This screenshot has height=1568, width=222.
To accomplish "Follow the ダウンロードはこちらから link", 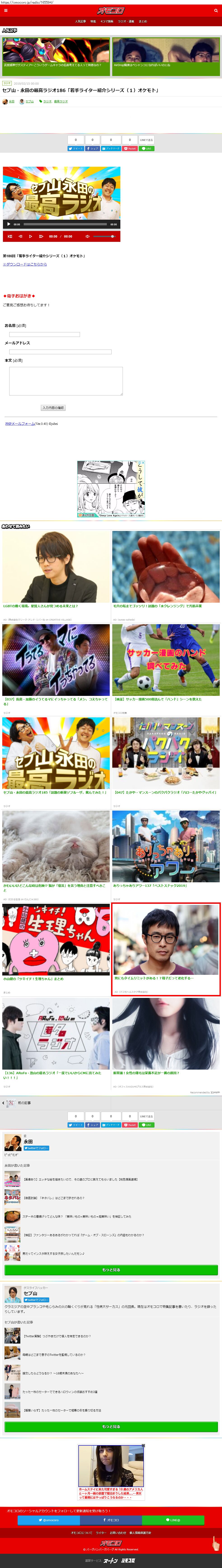I will tap(25, 264).
